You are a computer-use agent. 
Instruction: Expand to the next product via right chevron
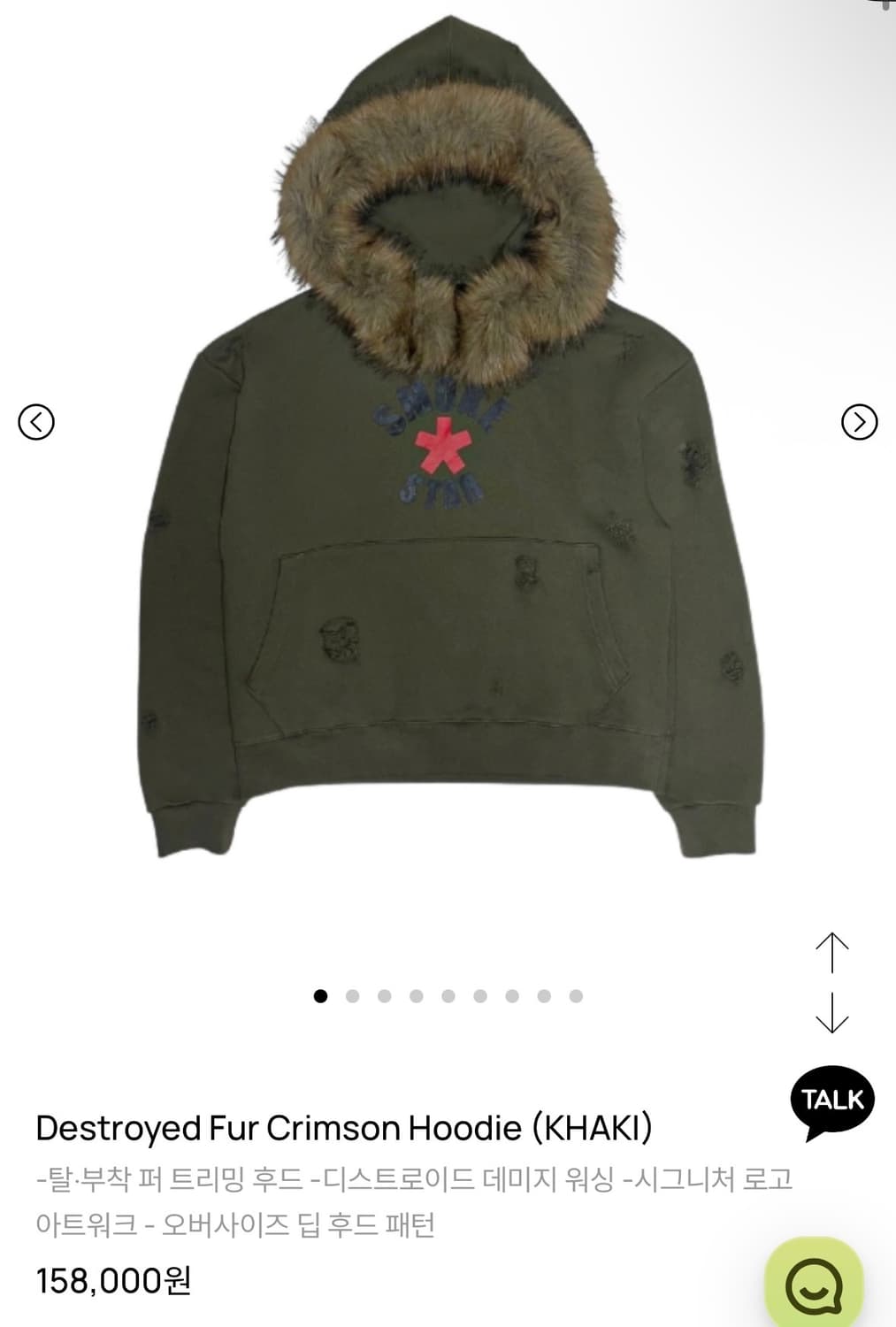859,421
